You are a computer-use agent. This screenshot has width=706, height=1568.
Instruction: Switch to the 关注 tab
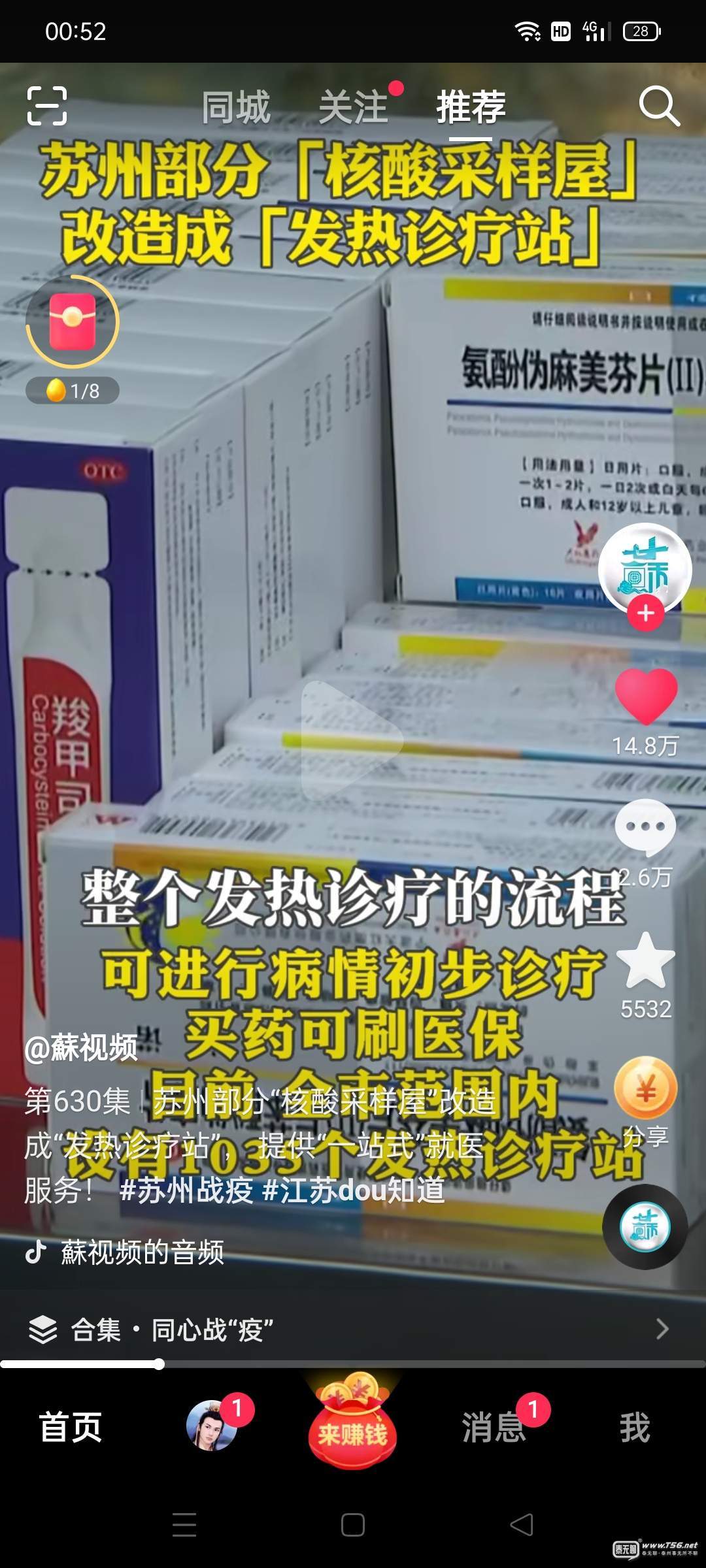tap(354, 107)
